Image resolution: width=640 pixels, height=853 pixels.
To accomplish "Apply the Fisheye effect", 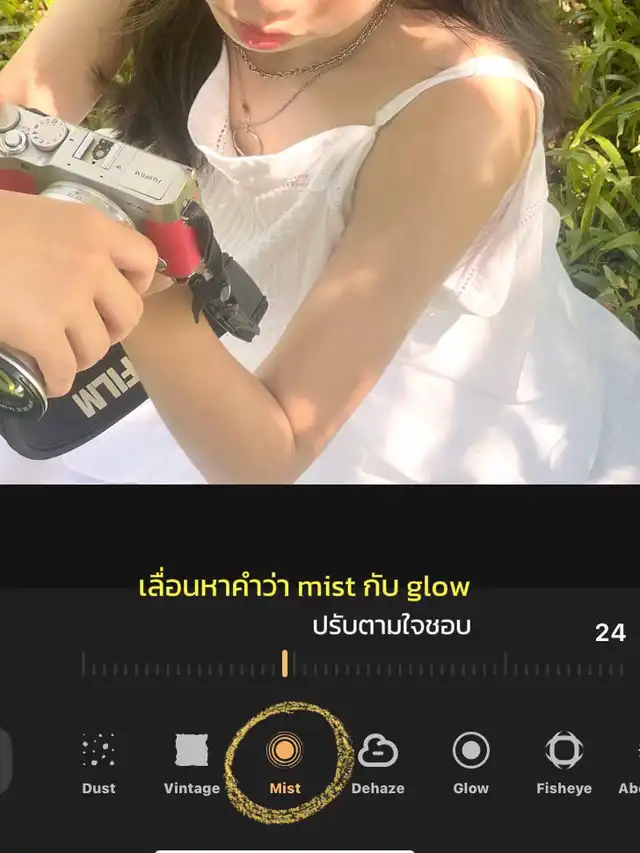I will [x=564, y=762].
